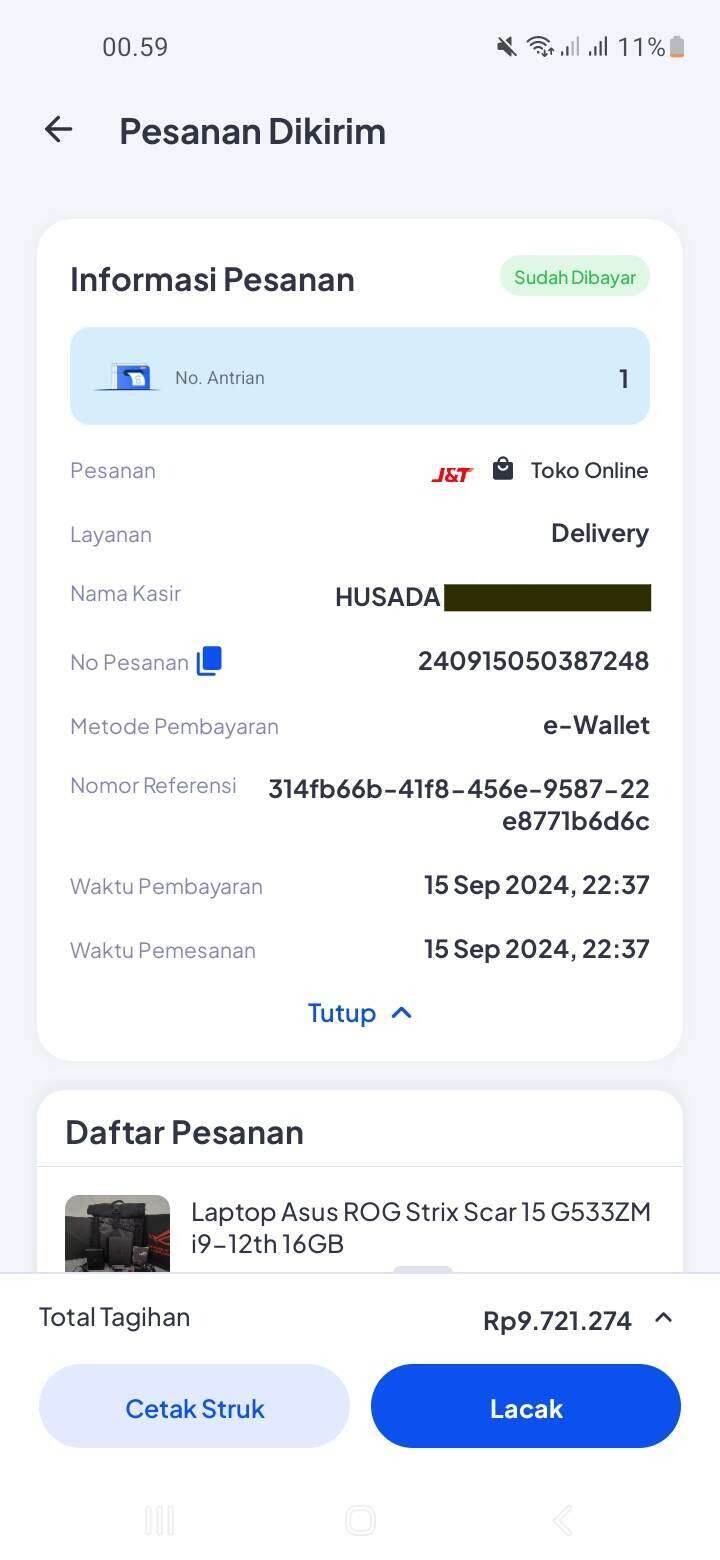The height and width of the screenshot is (1560, 720).
Task: Tap the J&T courier logo
Action: 450,470
